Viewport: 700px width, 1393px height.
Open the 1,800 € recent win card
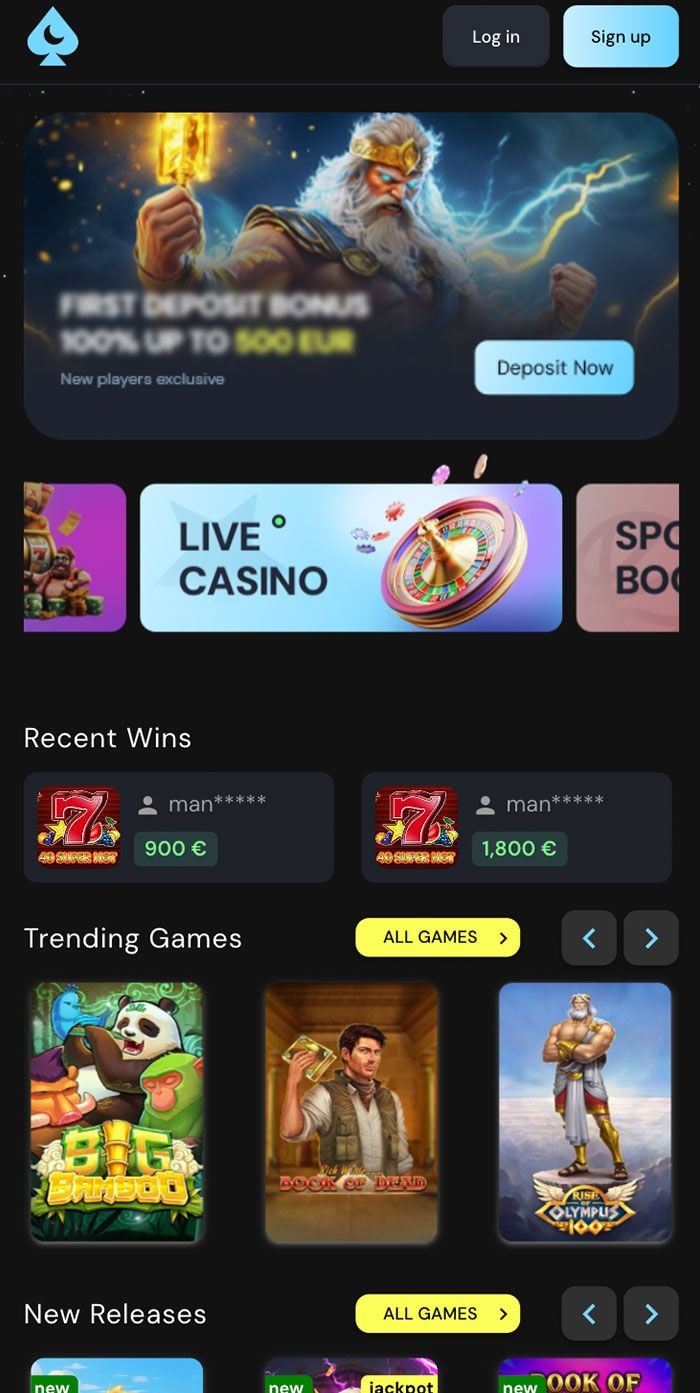516,827
